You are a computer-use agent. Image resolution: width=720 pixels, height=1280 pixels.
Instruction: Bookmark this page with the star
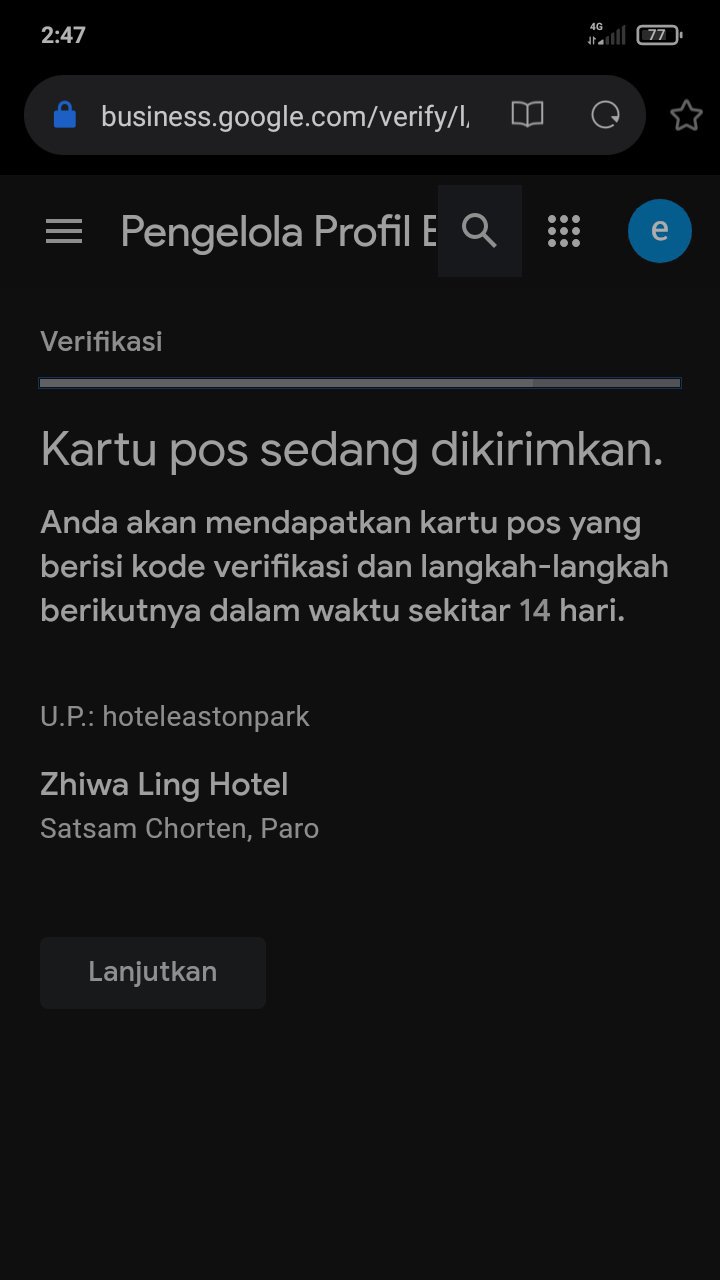click(686, 116)
